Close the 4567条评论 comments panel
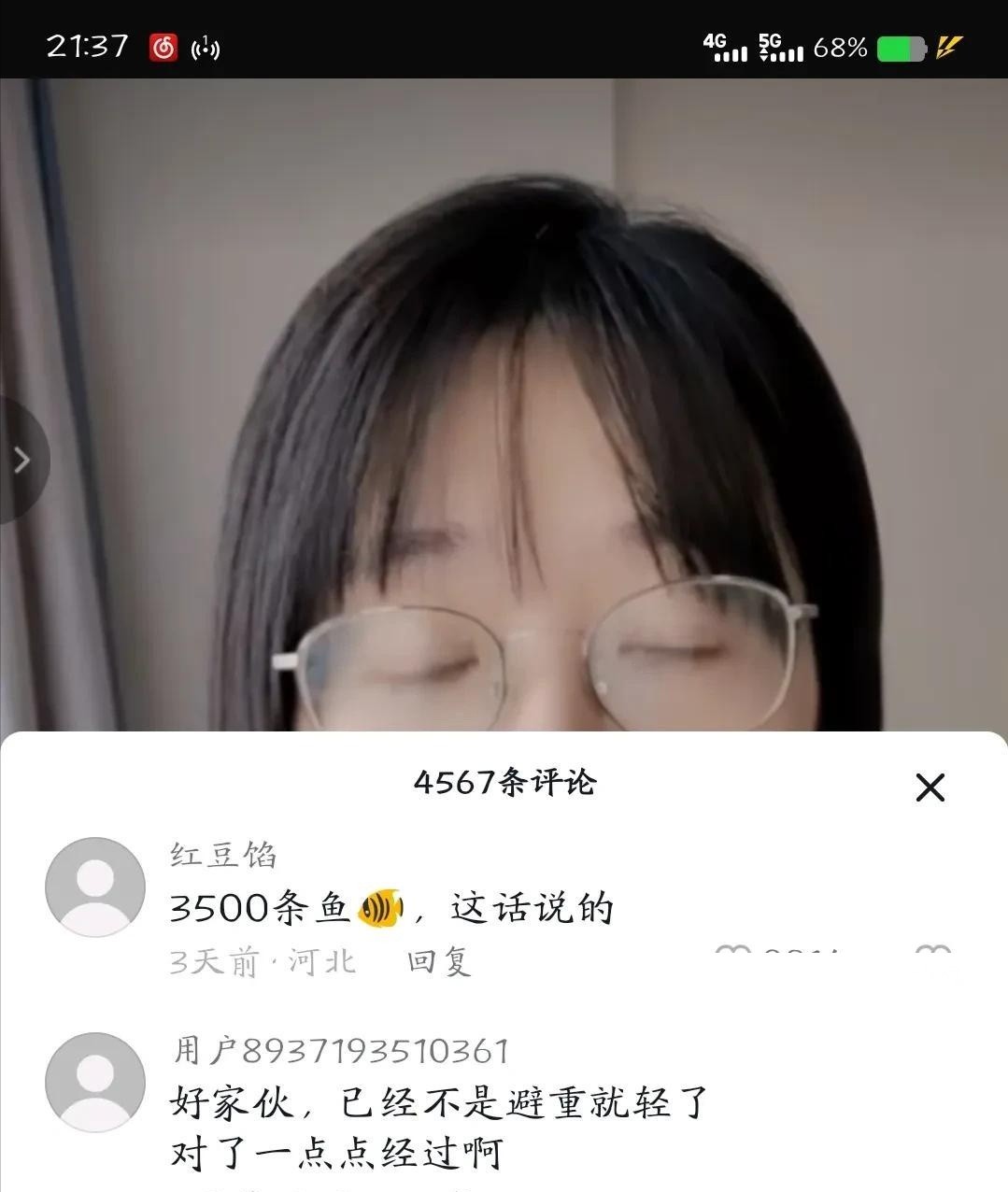 pos(930,788)
